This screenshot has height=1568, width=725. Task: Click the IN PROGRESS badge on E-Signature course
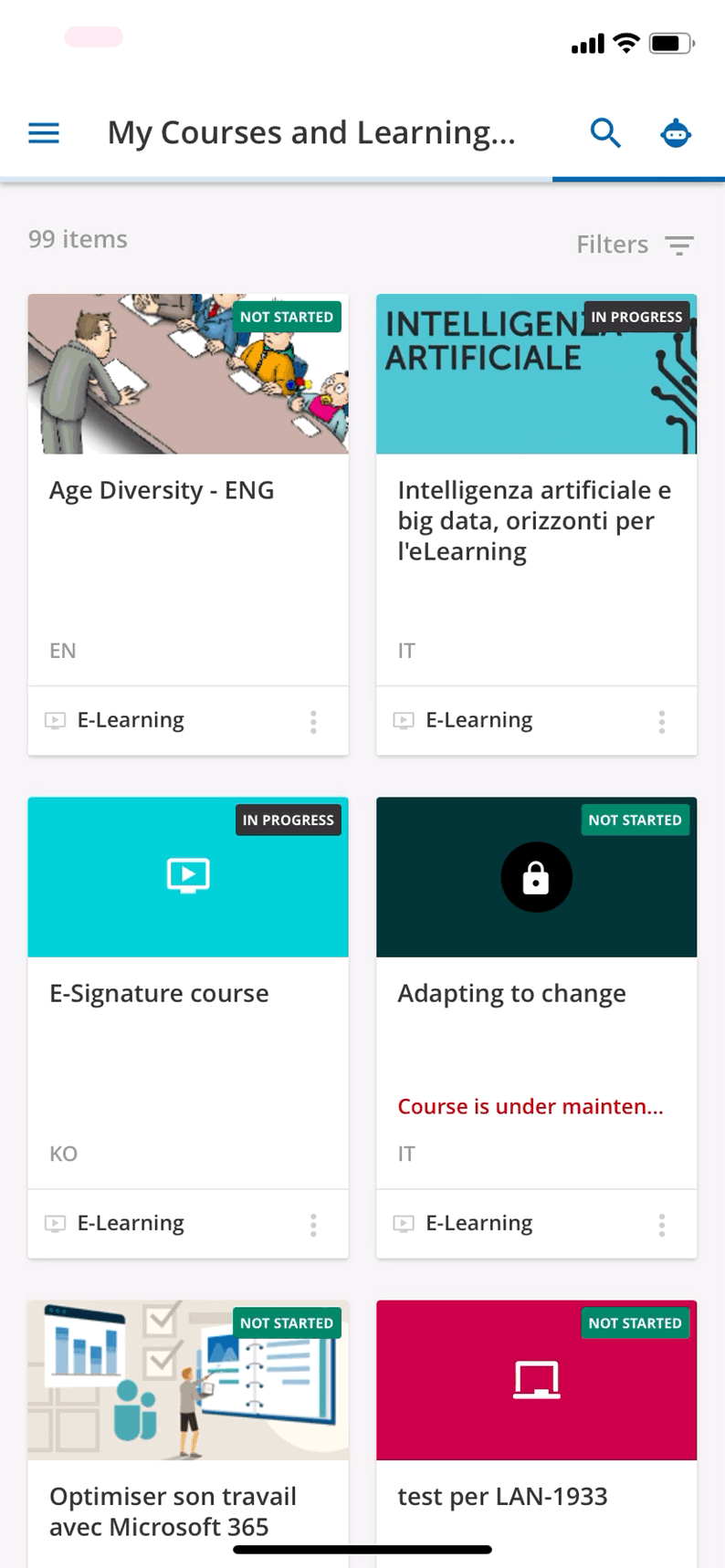(288, 820)
